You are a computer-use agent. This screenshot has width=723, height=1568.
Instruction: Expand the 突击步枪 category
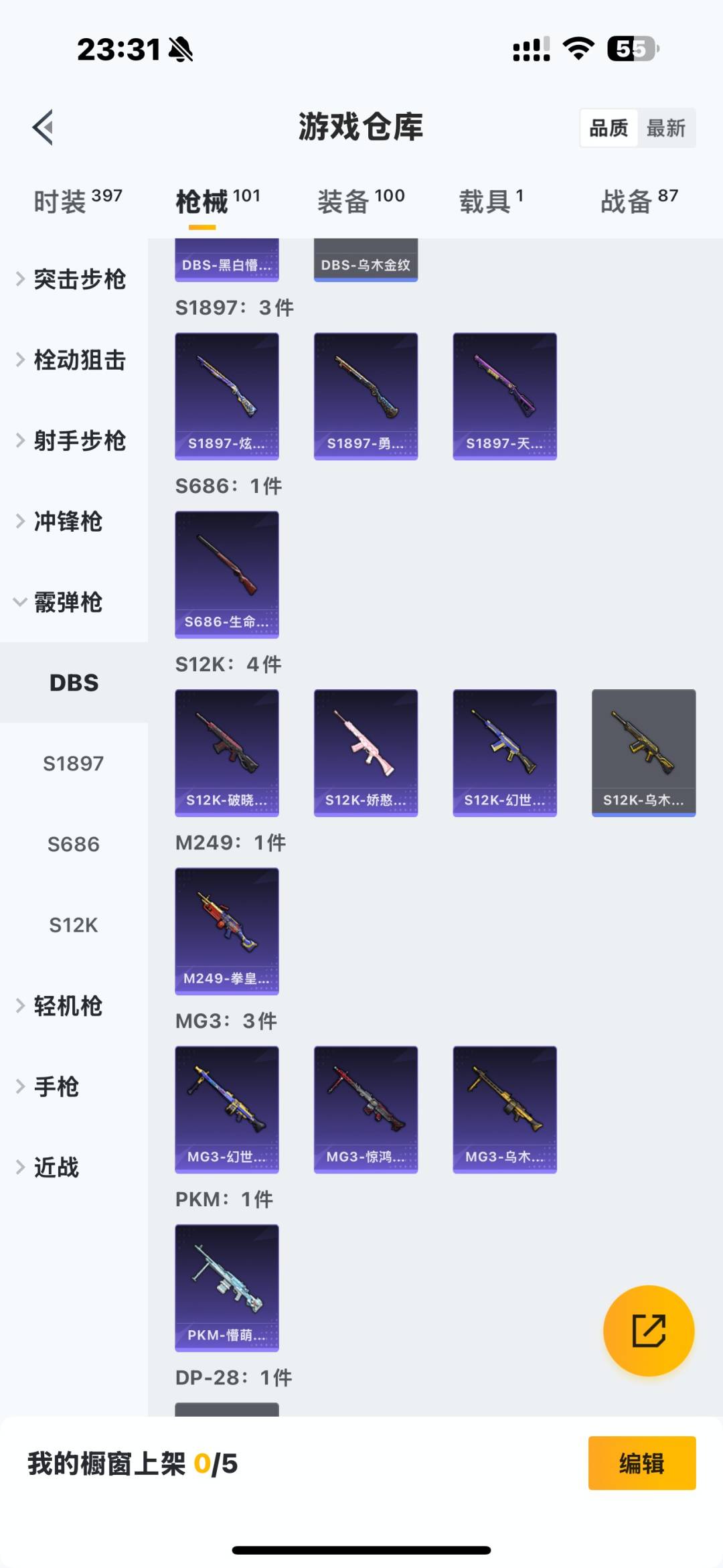coord(79,279)
